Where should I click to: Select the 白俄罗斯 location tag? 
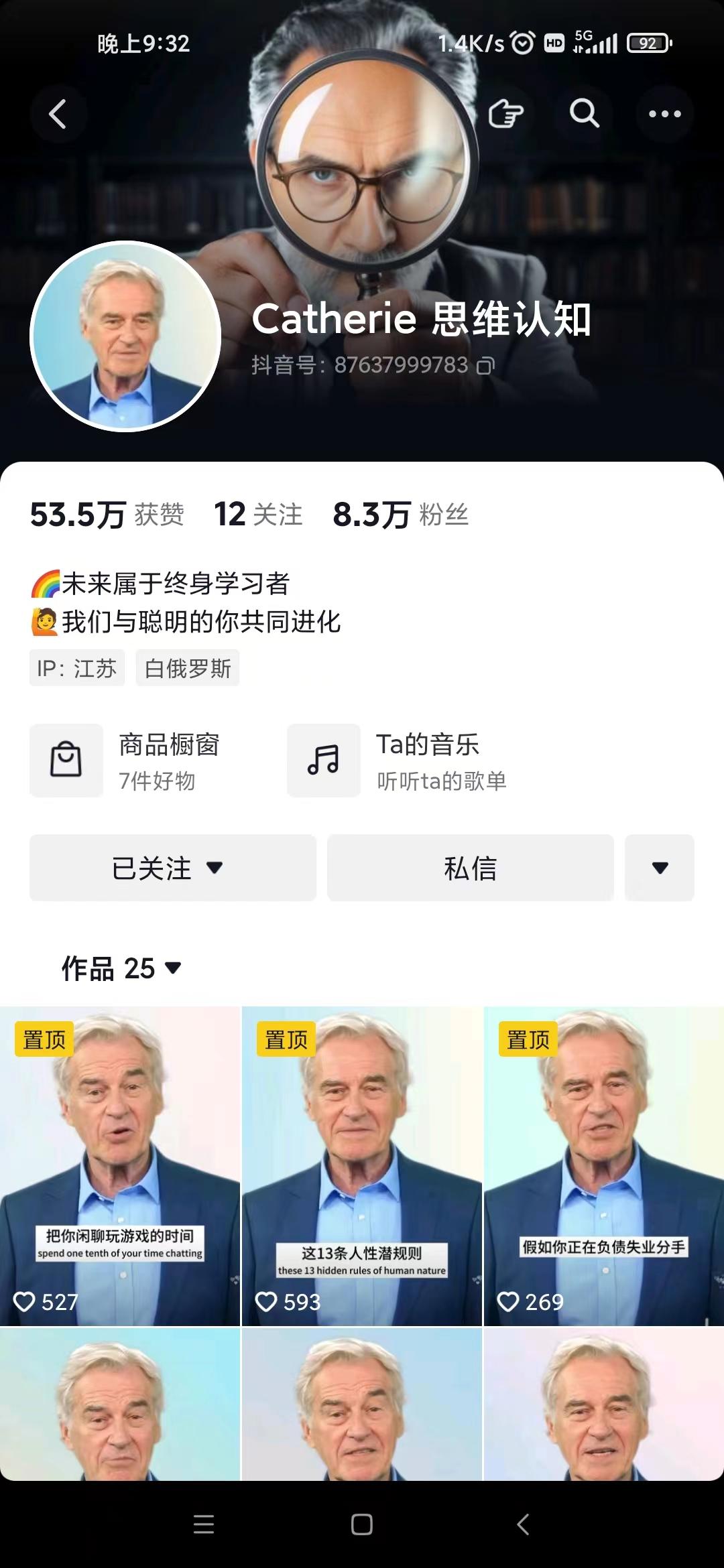point(186,667)
